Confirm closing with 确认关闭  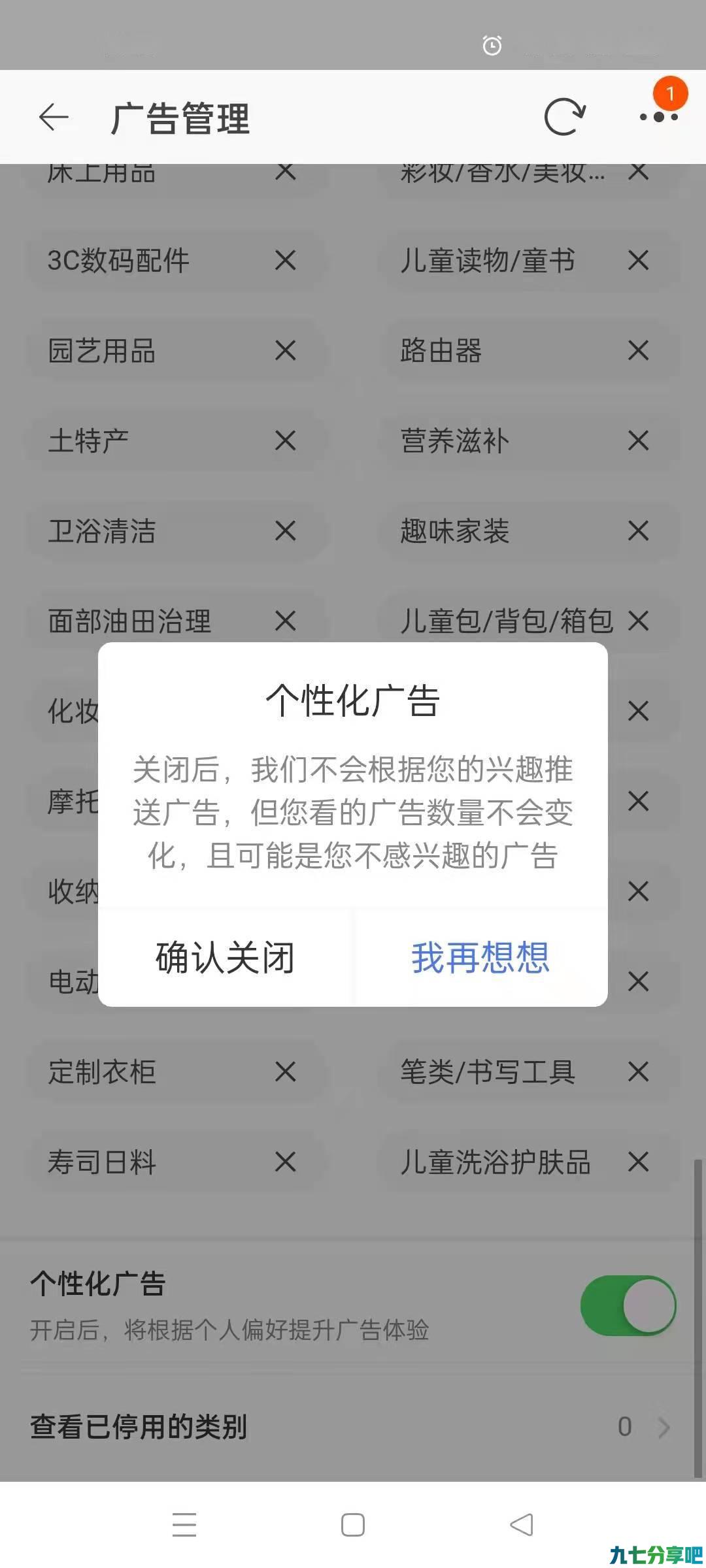tap(226, 958)
